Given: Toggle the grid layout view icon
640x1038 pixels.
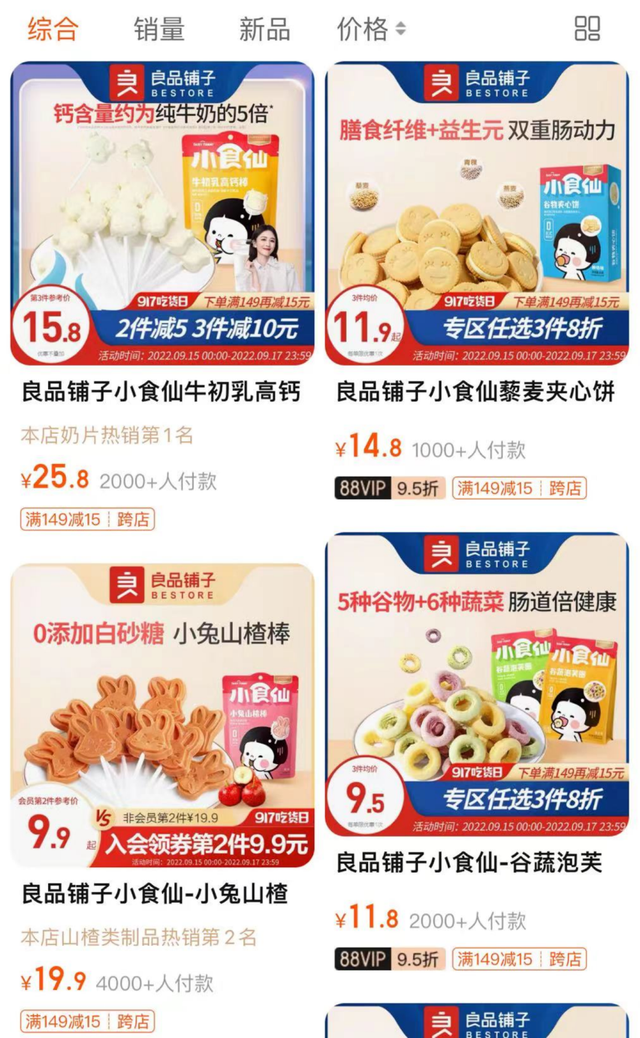Looking at the screenshot, I should (x=587, y=29).
